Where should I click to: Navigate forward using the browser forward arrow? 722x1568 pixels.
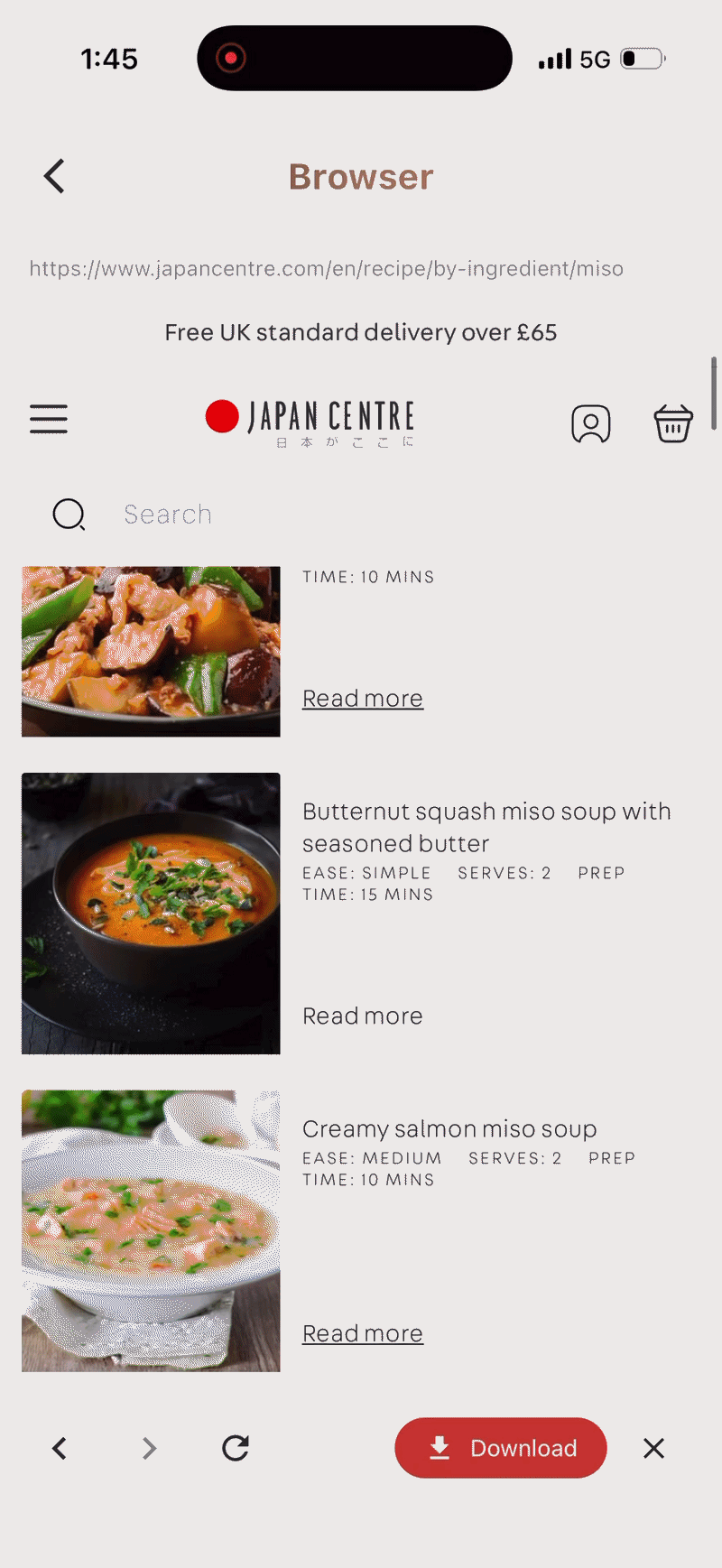149,1448
